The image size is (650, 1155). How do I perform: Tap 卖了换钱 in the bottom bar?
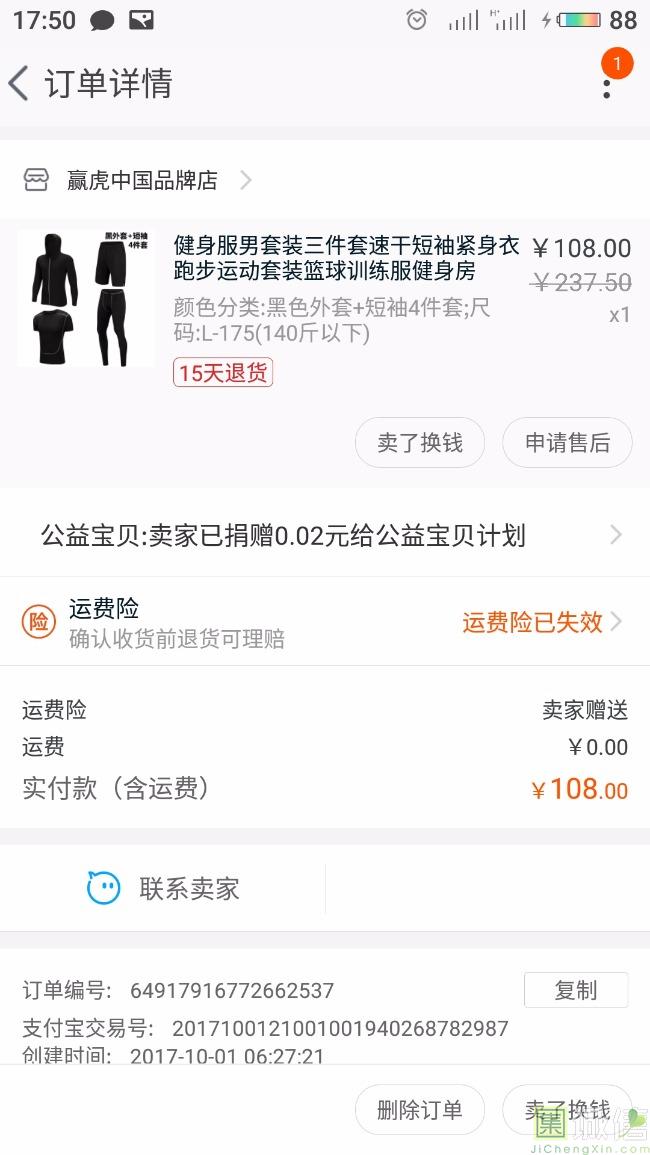point(567,1110)
